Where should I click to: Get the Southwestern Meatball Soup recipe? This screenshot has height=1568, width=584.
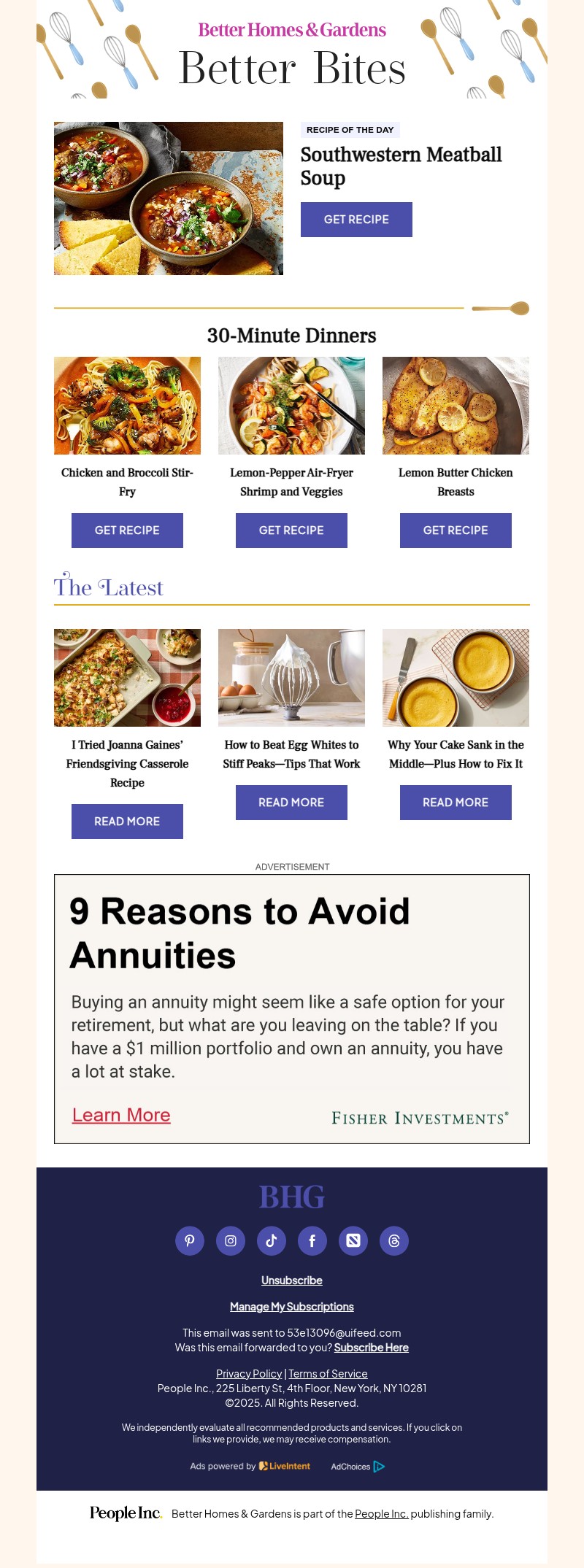[x=356, y=219]
